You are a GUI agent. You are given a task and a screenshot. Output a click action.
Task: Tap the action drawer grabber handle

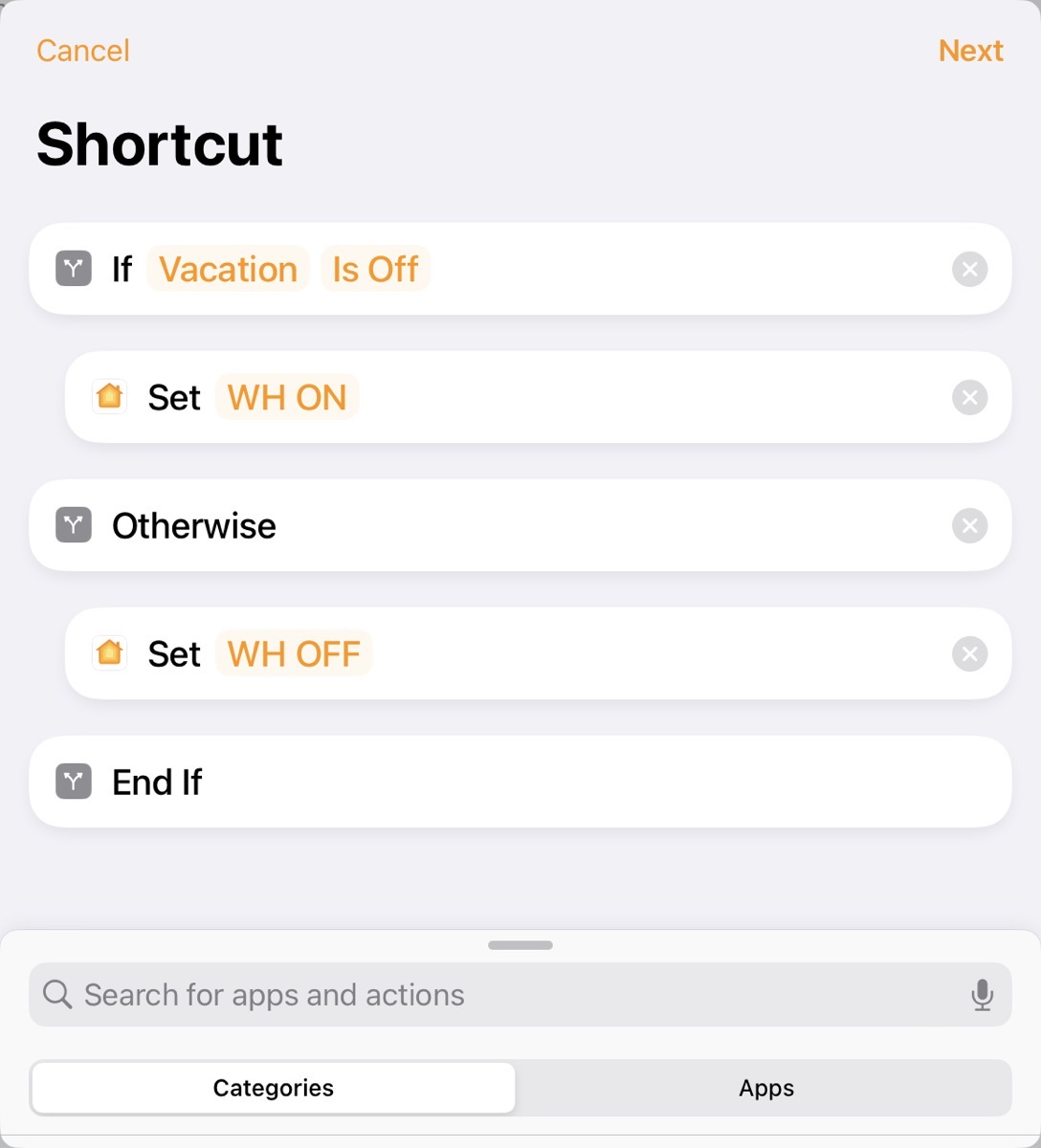tap(520, 945)
